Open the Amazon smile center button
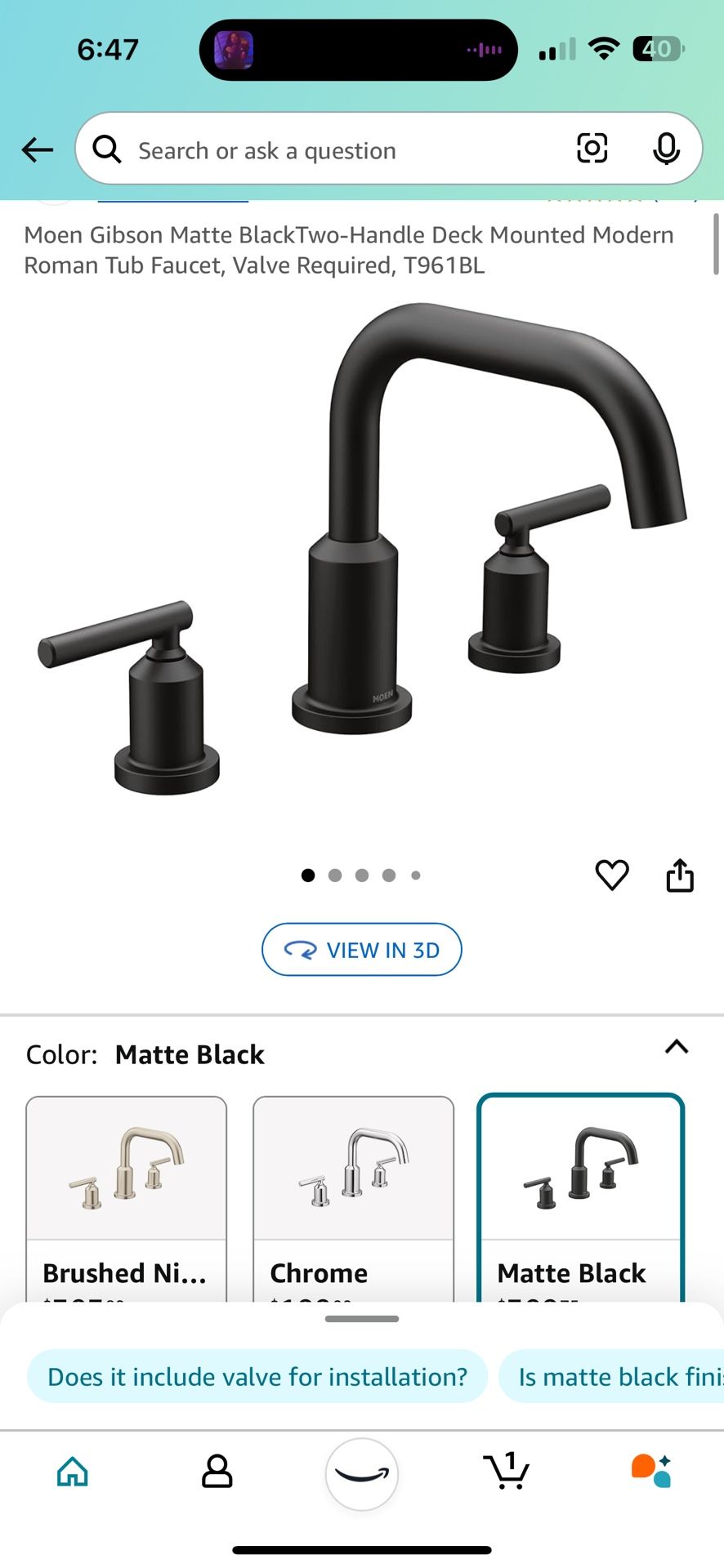This screenshot has height=1568, width=724. [x=361, y=1474]
